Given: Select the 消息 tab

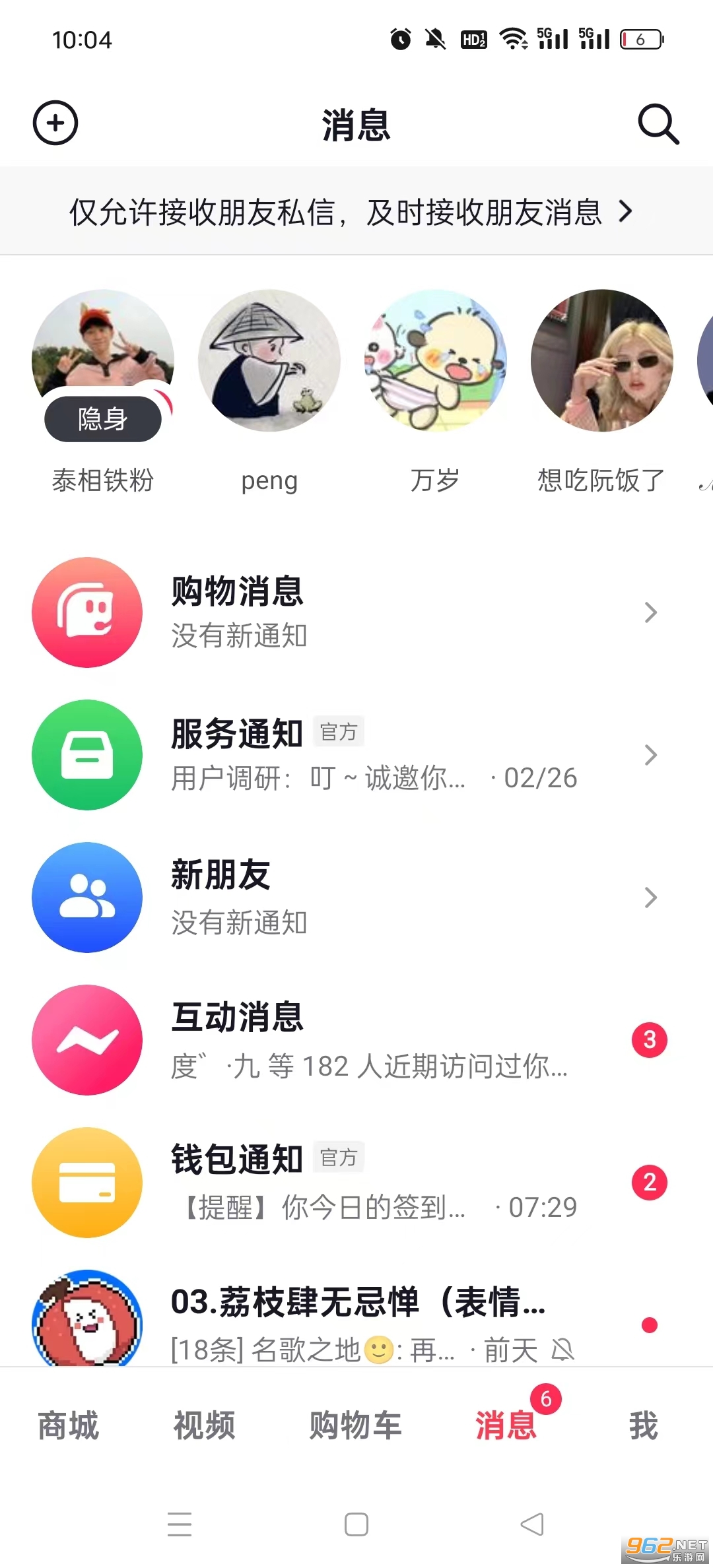Looking at the screenshot, I should pyautogui.click(x=506, y=1425).
